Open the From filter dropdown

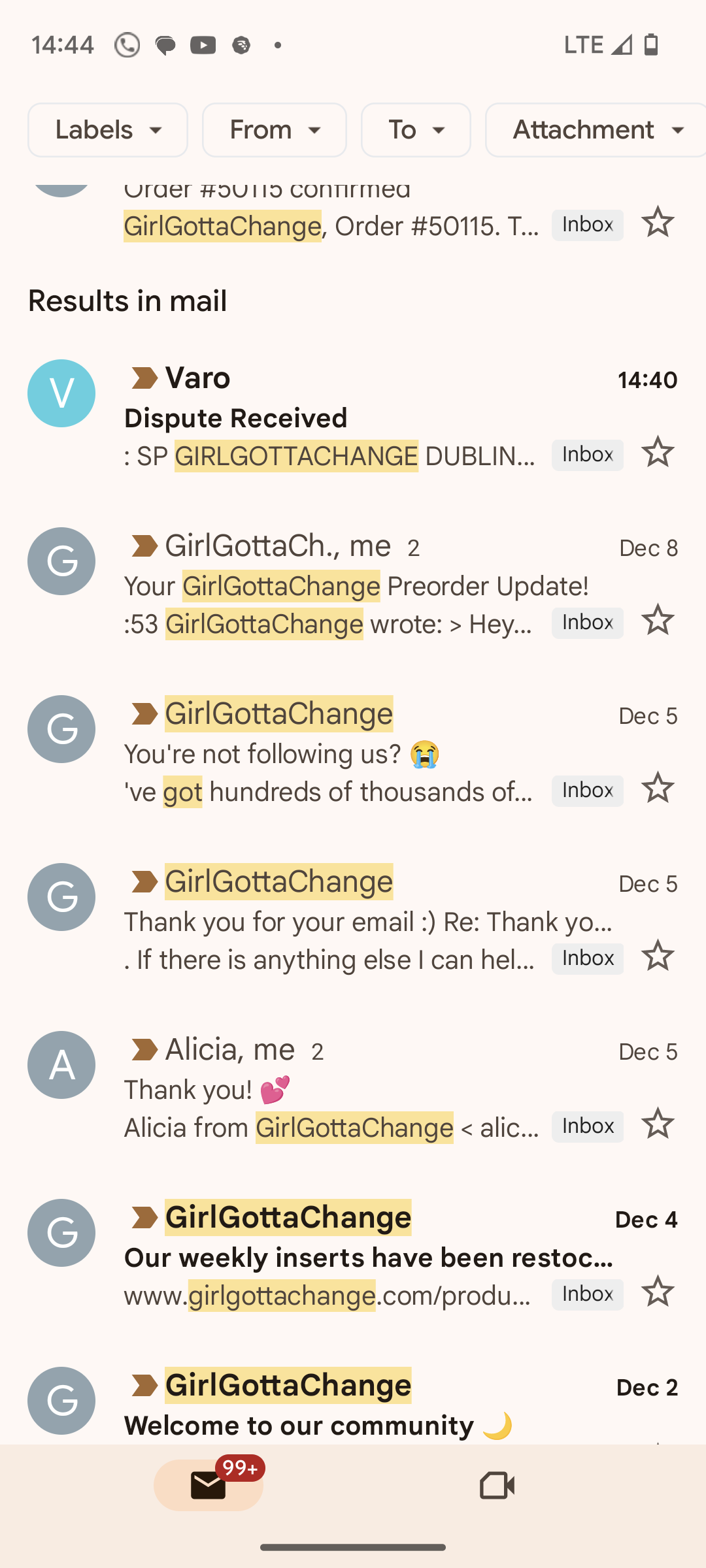(x=275, y=130)
